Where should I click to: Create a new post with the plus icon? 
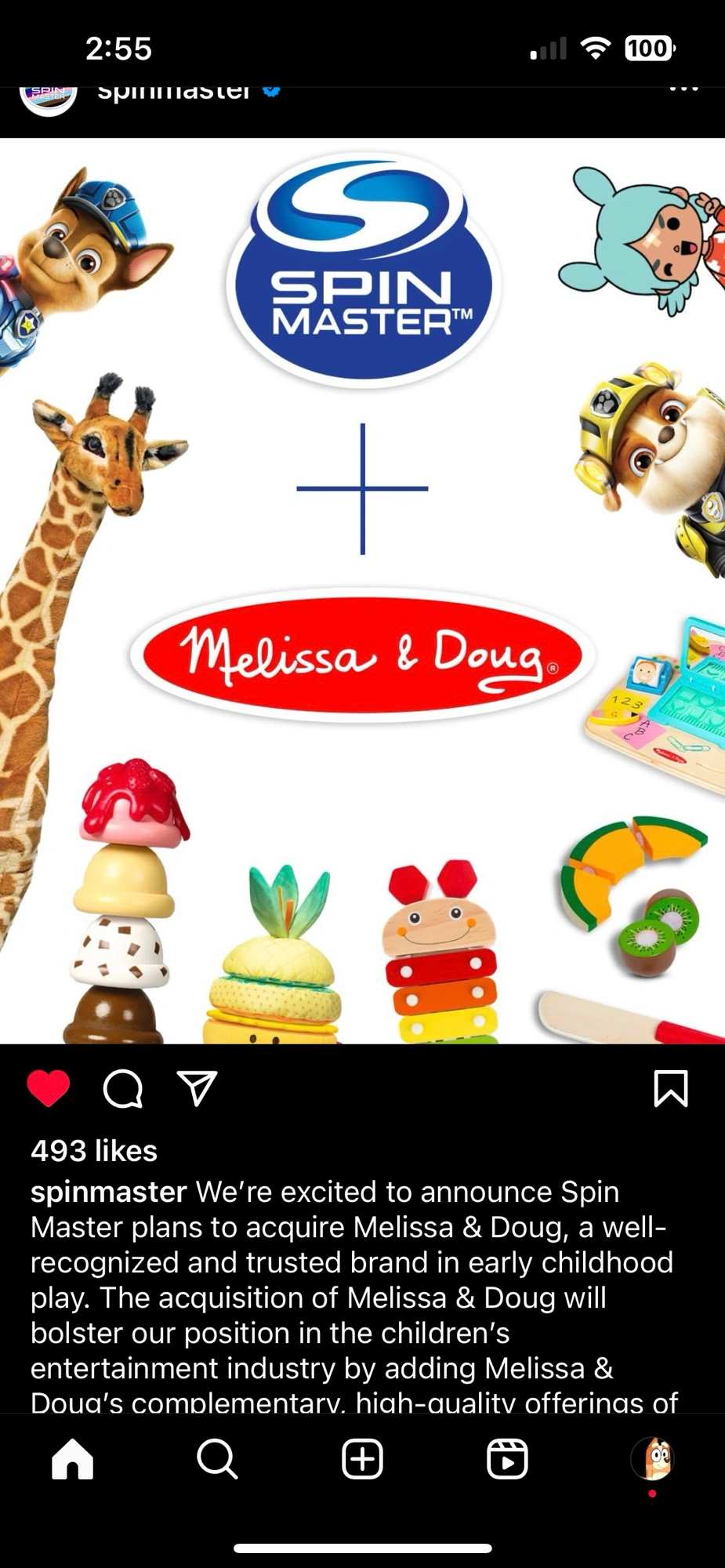(362, 1458)
